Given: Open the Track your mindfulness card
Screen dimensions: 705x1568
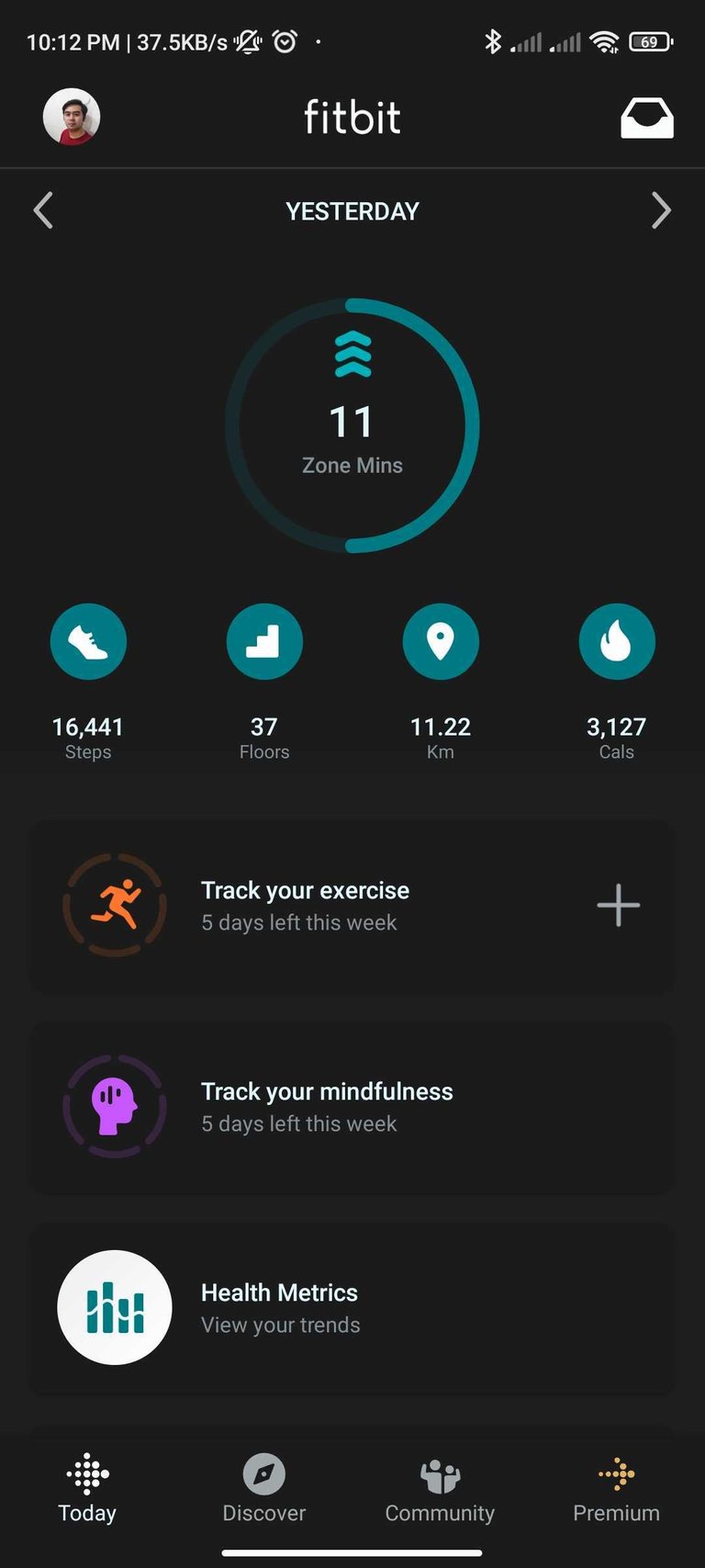Looking at the screenshot, I should 327,1107.
